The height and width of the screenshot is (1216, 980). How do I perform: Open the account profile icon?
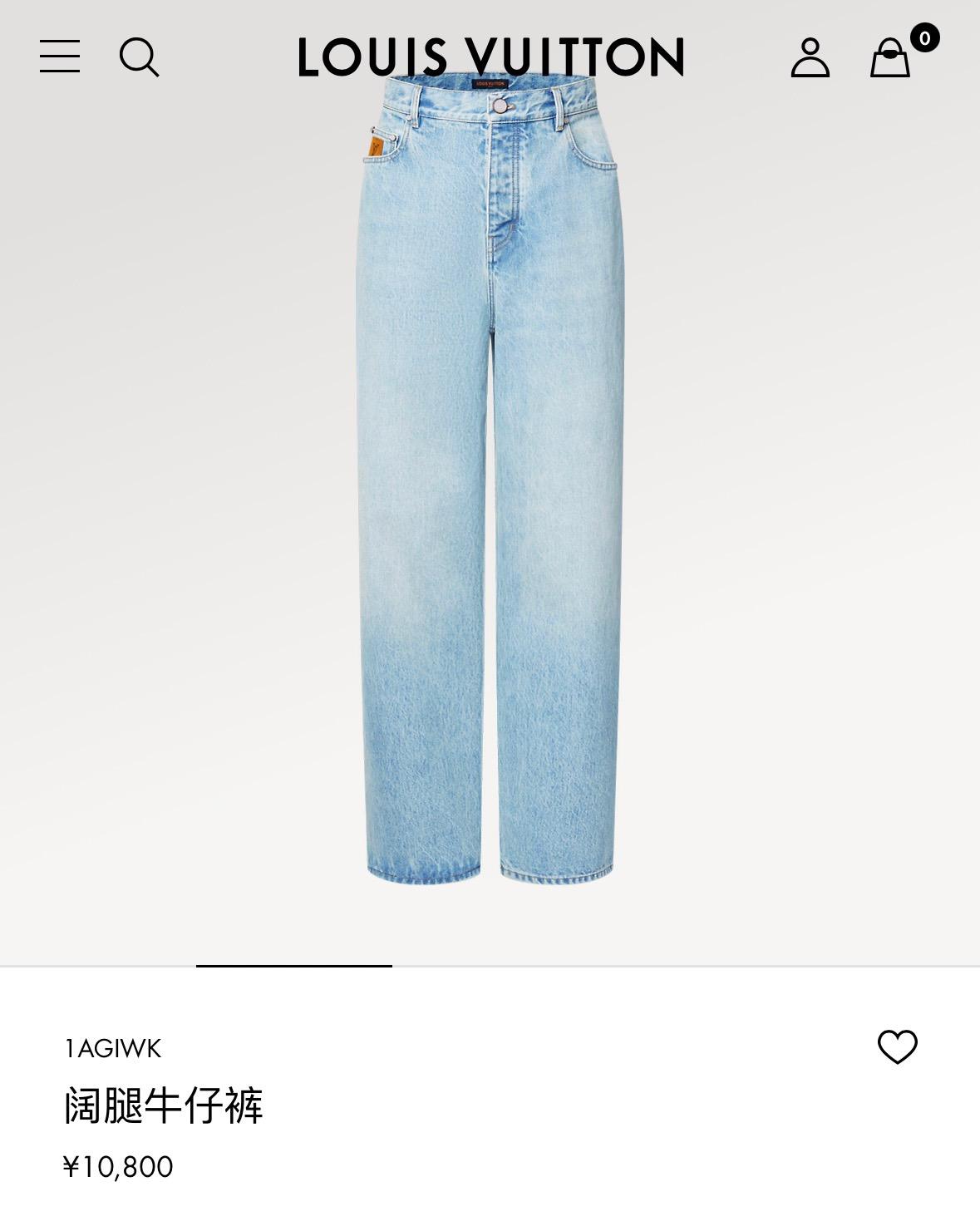pyautogui.click(x=810, y=57)
